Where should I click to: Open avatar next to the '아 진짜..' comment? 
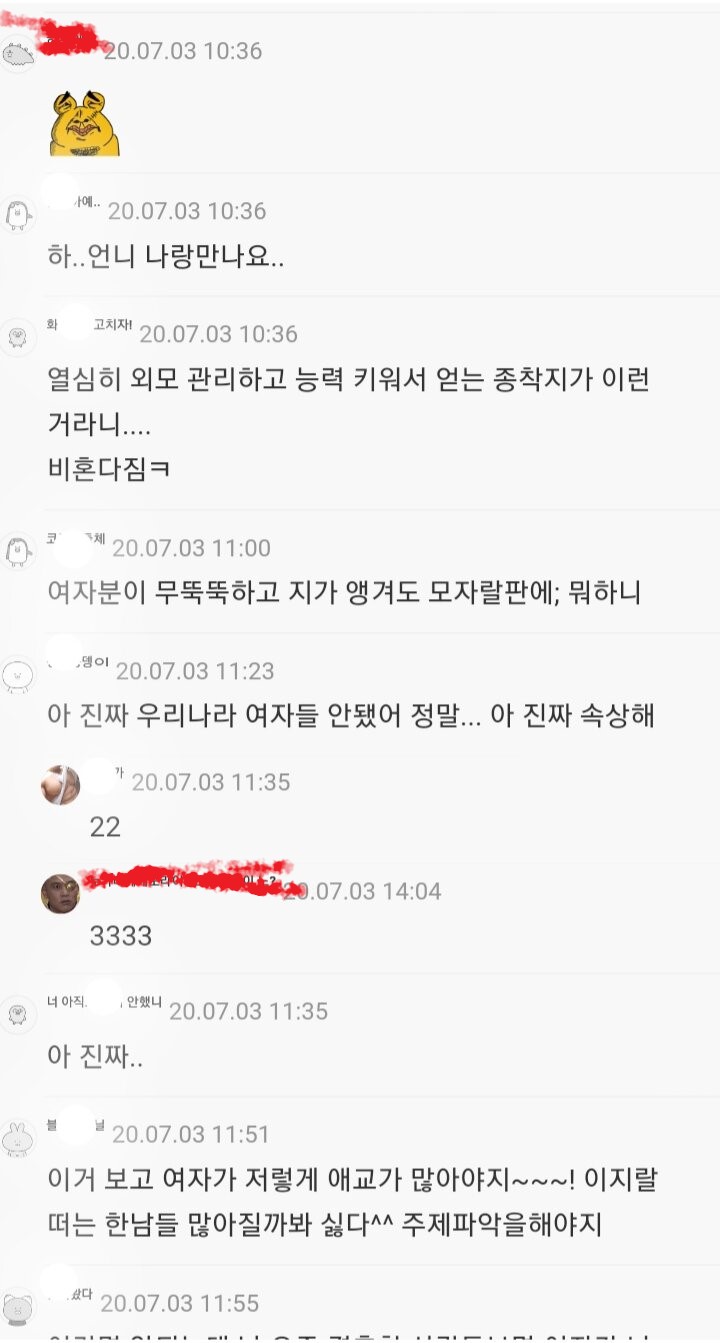(18, 1014)
